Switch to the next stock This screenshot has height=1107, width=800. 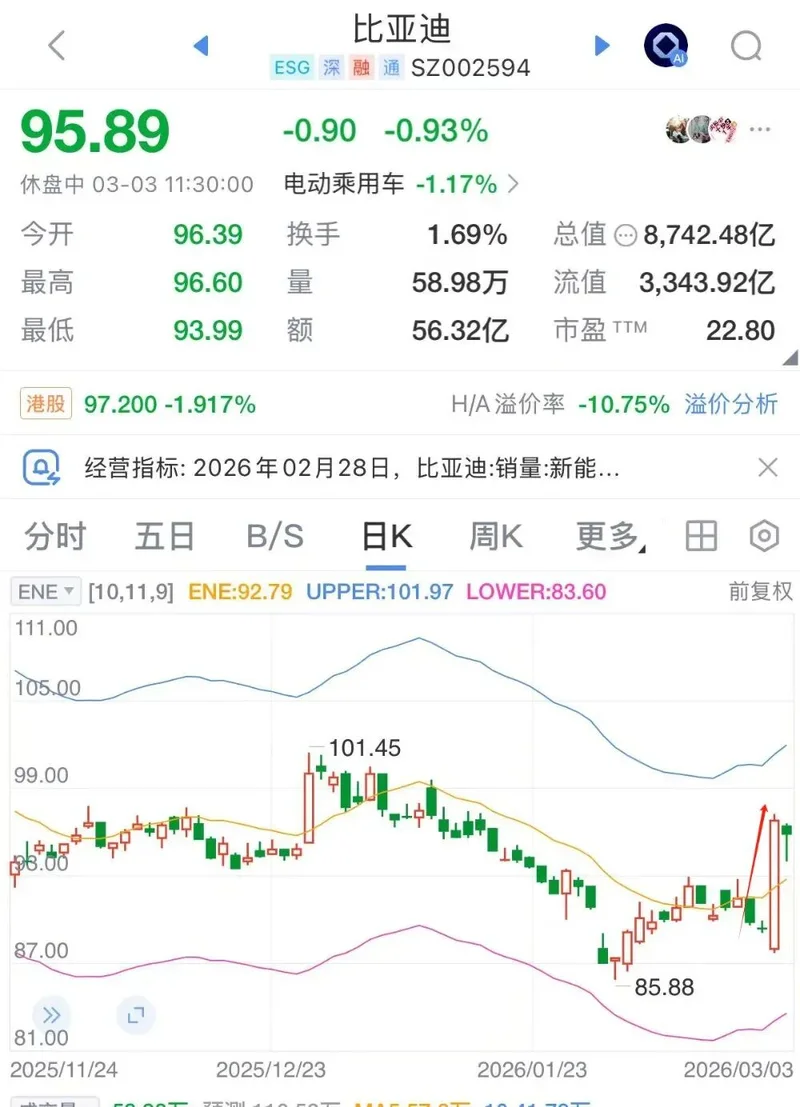click(602, 45)
